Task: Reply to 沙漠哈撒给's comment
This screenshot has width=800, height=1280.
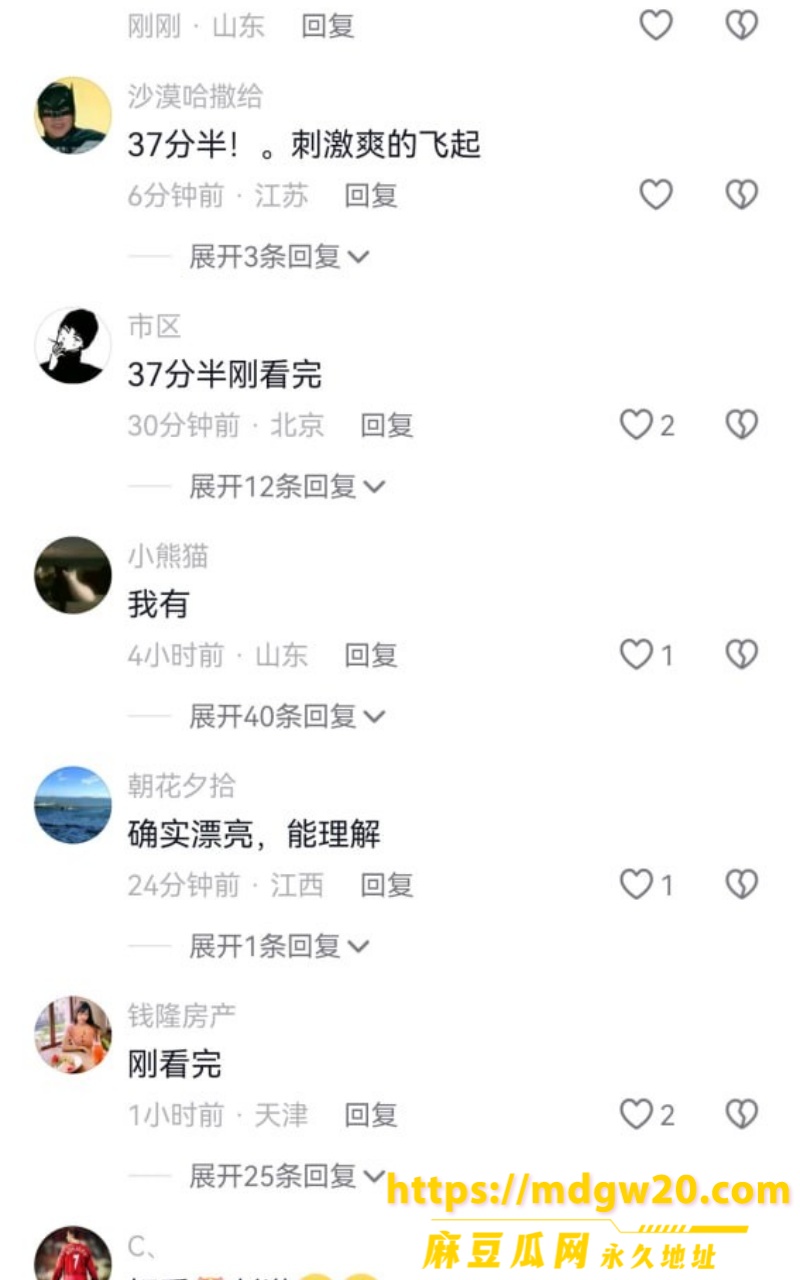Action: (x=371, y=196)
